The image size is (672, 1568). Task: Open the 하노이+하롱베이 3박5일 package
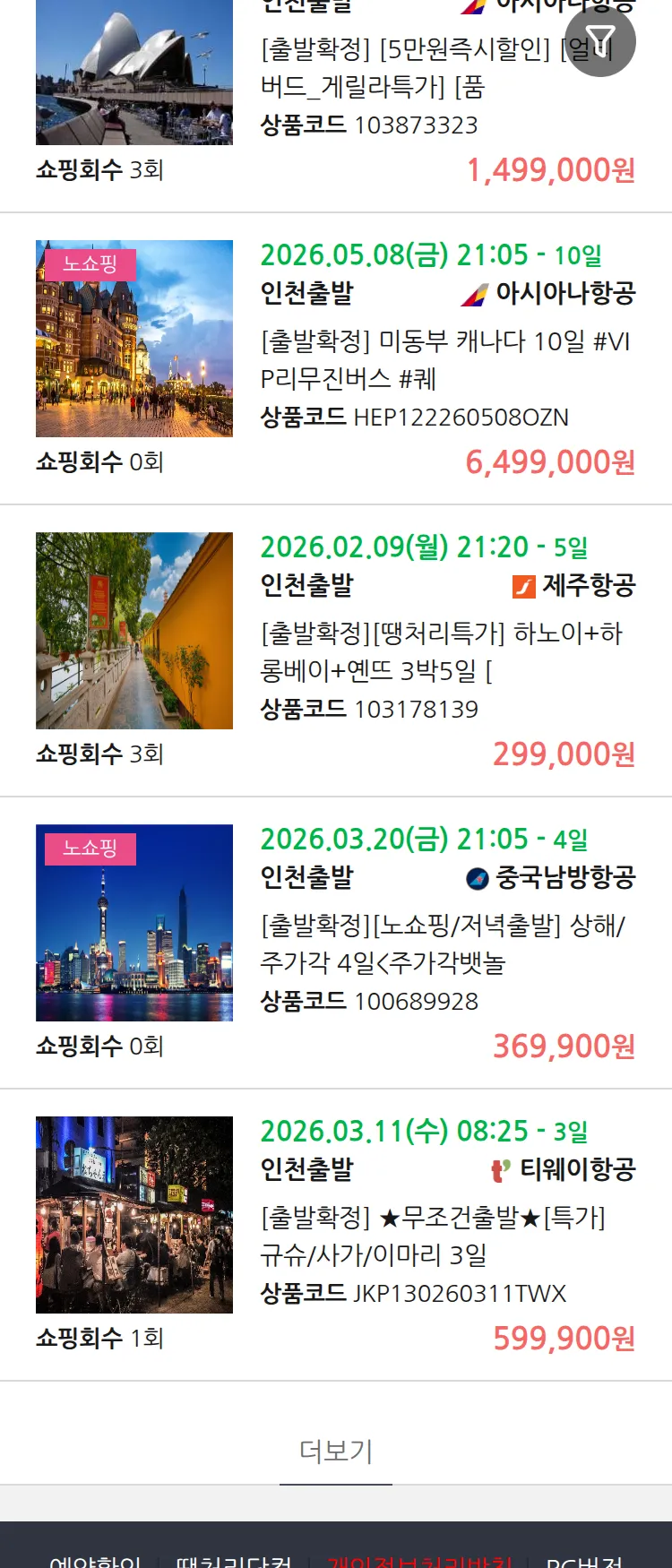pos(441,651)
